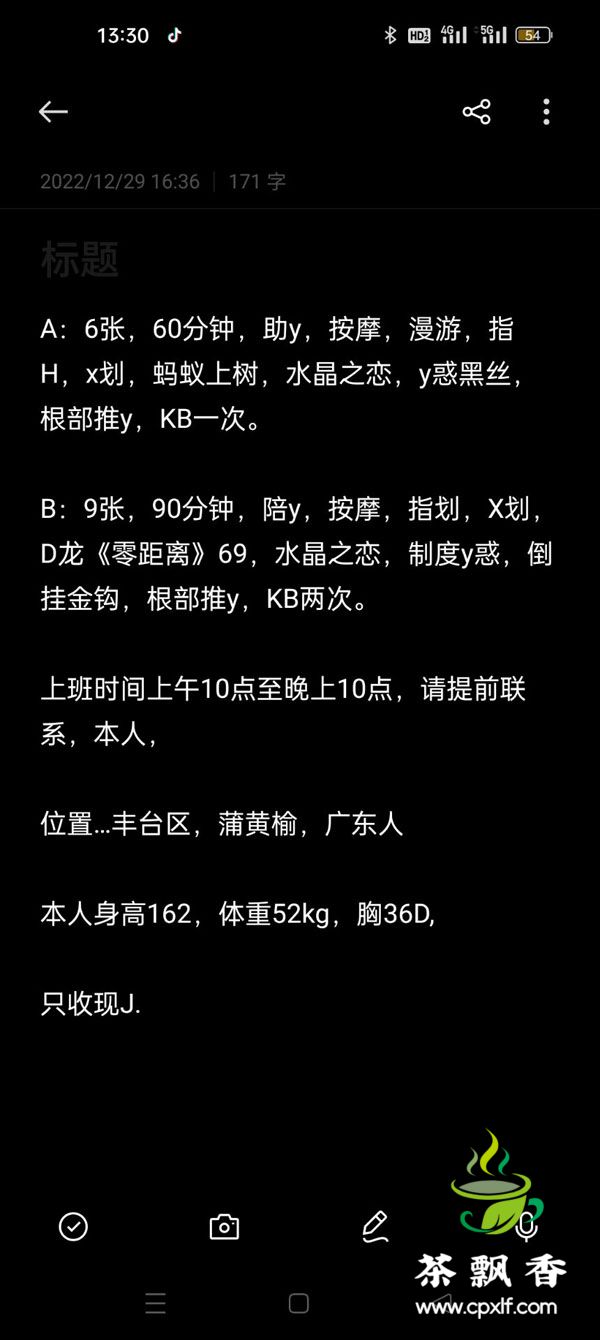600x1340 pixels.
Task: Start voice input with the microphone
Action: pos(527,1226)
